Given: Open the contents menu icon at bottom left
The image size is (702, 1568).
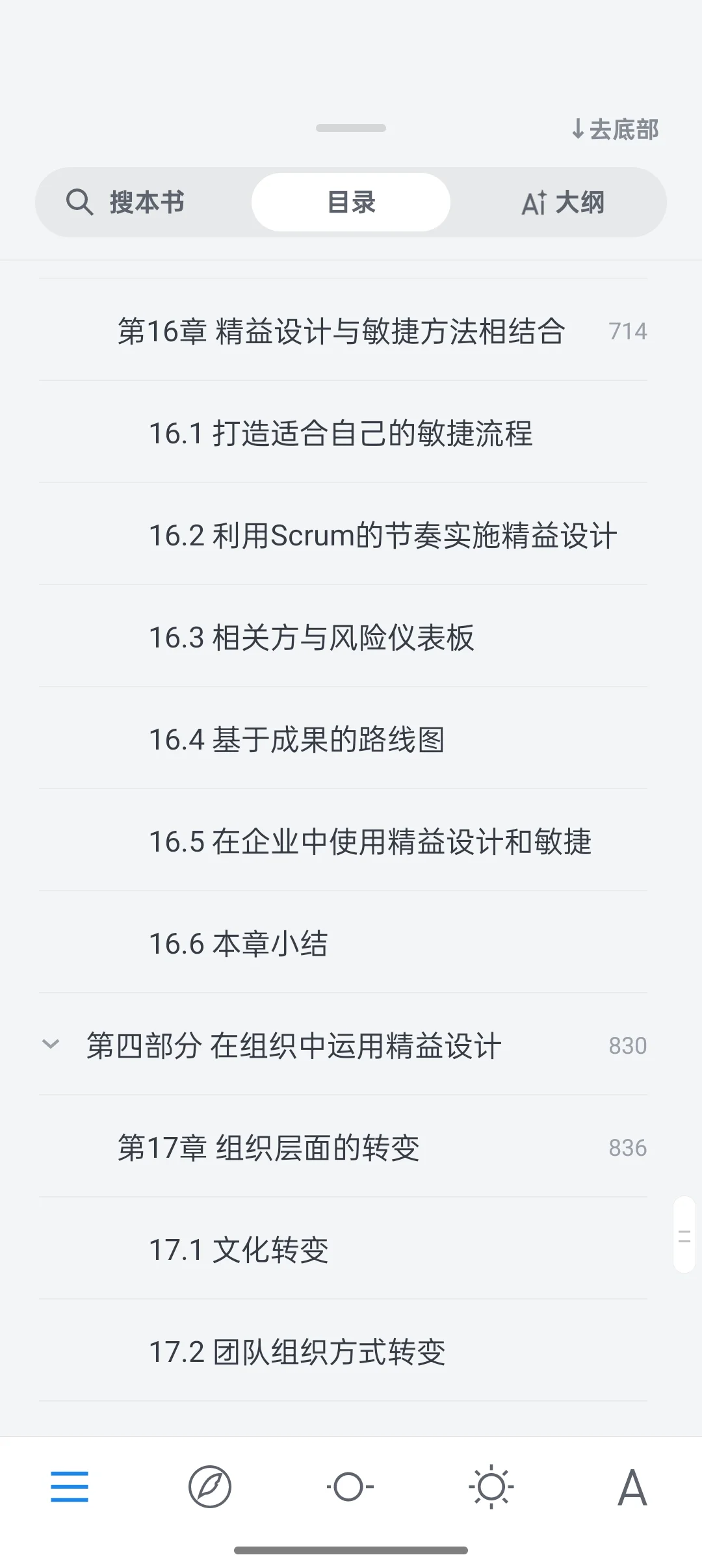Looking at the screenshot, I should (x=69, y=1487).
